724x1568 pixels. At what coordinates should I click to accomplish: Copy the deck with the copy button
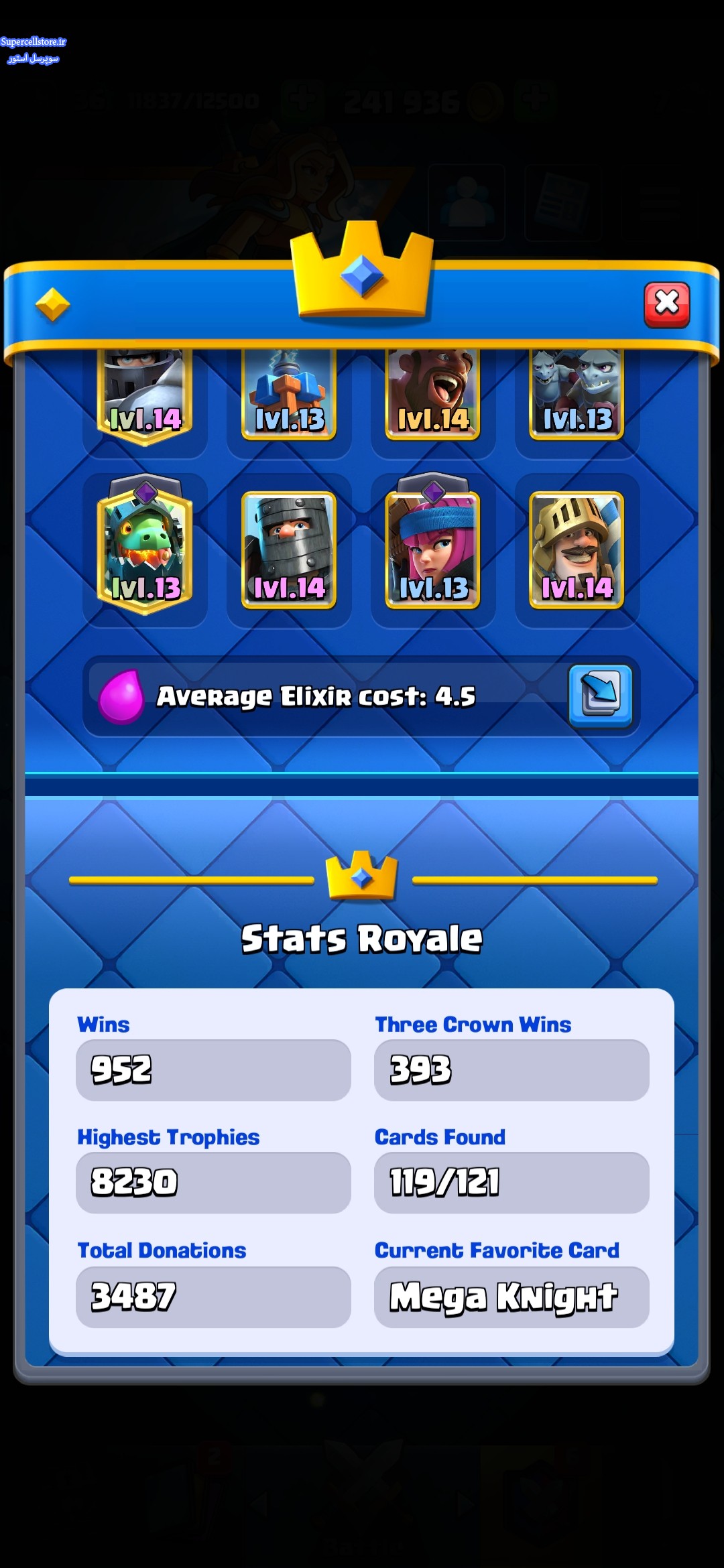[600, 696]
